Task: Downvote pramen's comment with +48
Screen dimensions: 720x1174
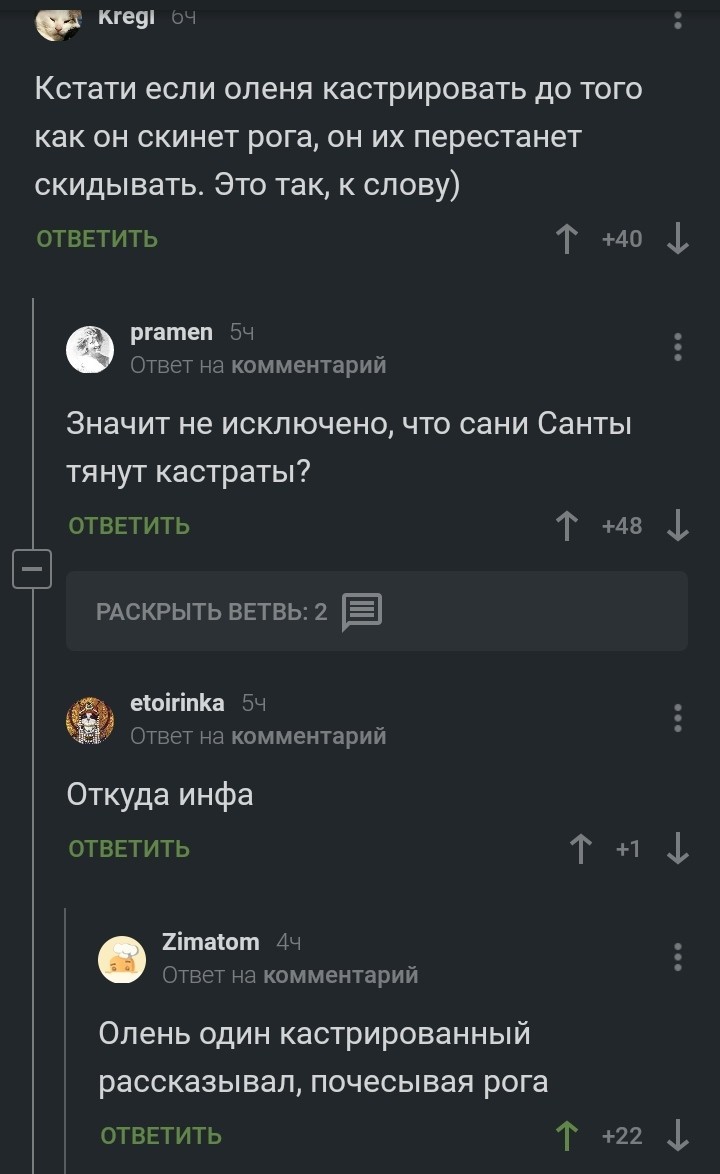Action: pos(678,525)
